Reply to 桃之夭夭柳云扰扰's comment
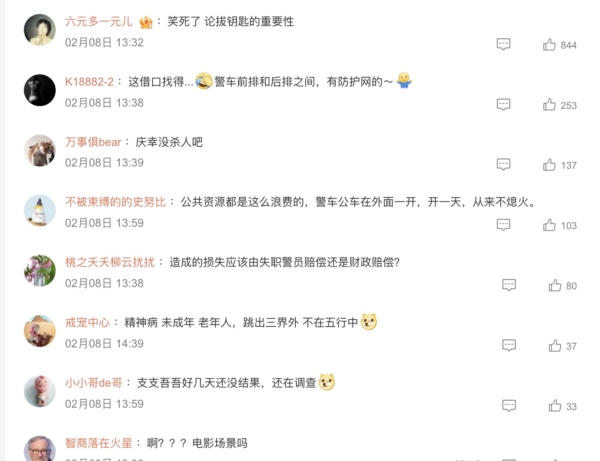Screen dimensions: 600x461 (x=509, y=285)
